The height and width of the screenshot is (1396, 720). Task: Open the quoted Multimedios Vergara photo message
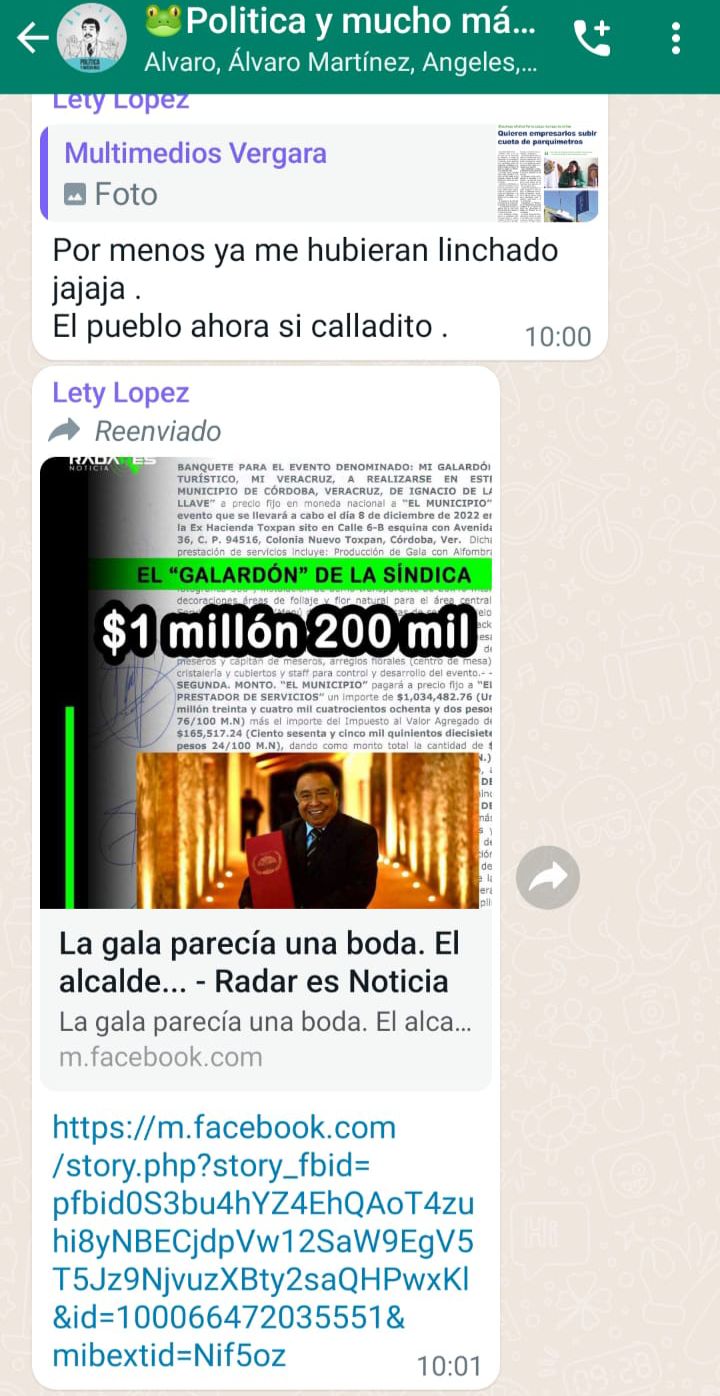coord(320,172)
